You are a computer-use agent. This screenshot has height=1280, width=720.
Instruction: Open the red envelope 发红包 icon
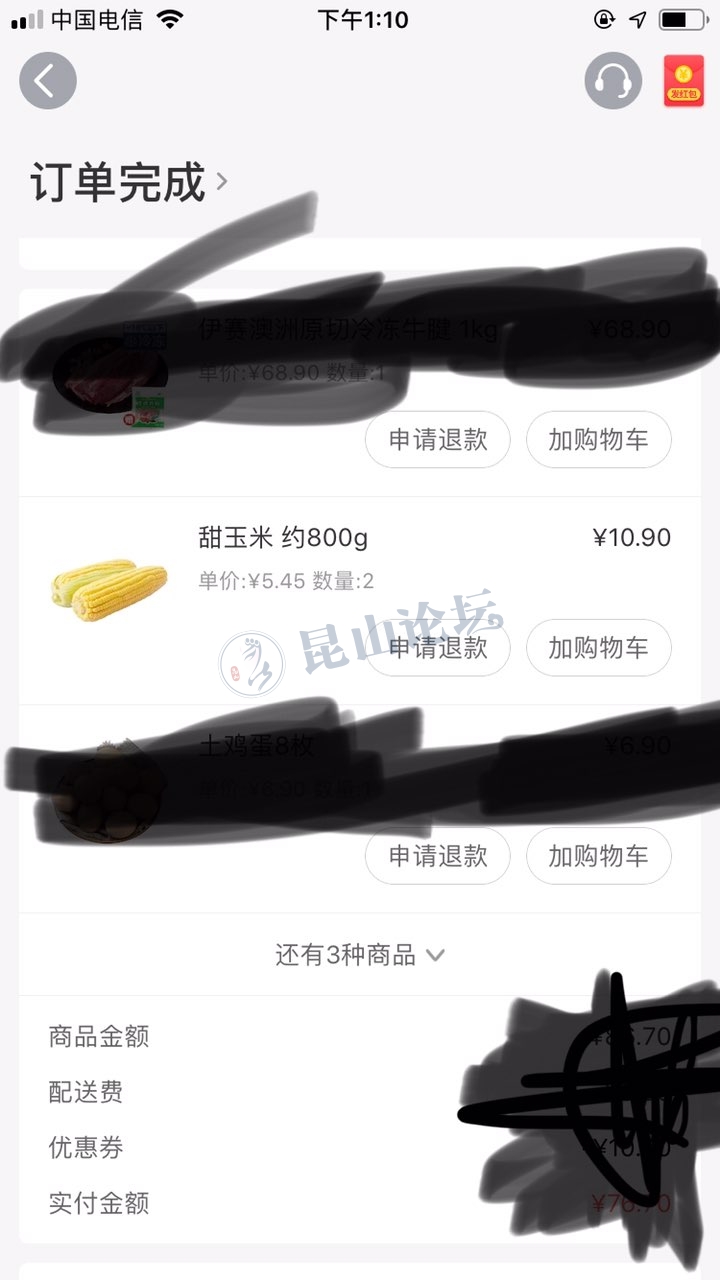tap(684, 81)
